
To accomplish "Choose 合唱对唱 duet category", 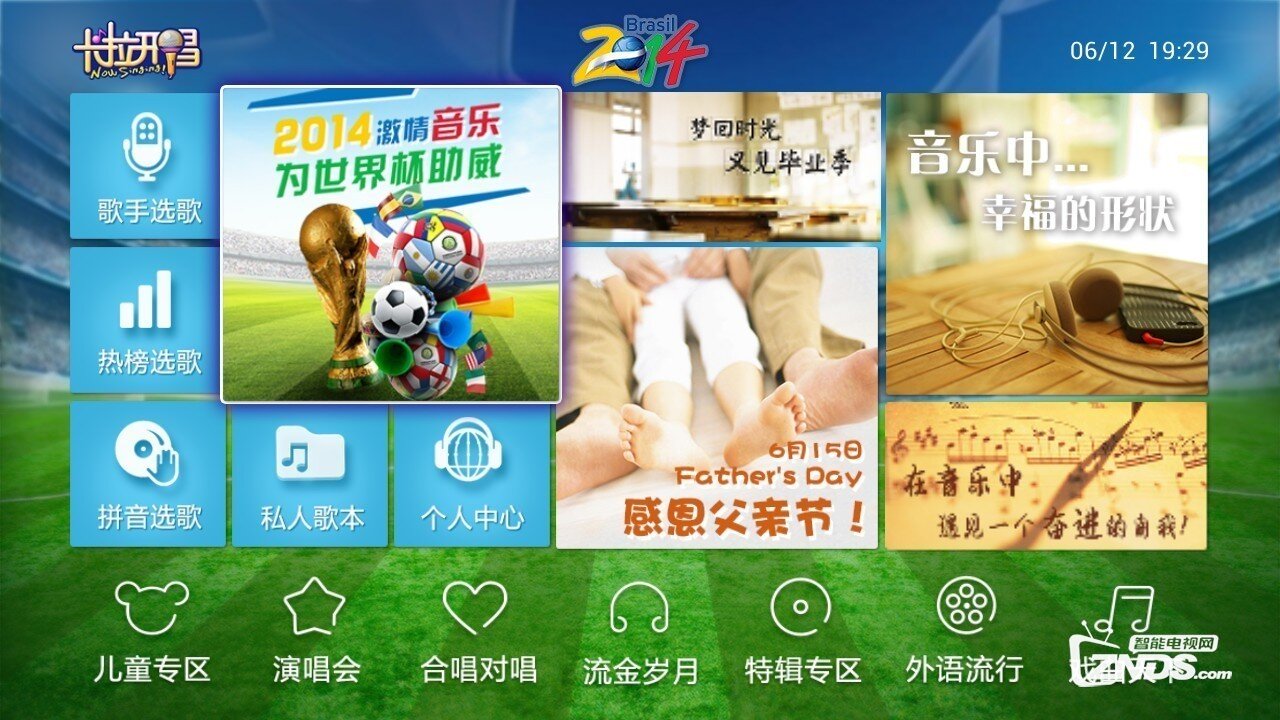I will point(478,632).
